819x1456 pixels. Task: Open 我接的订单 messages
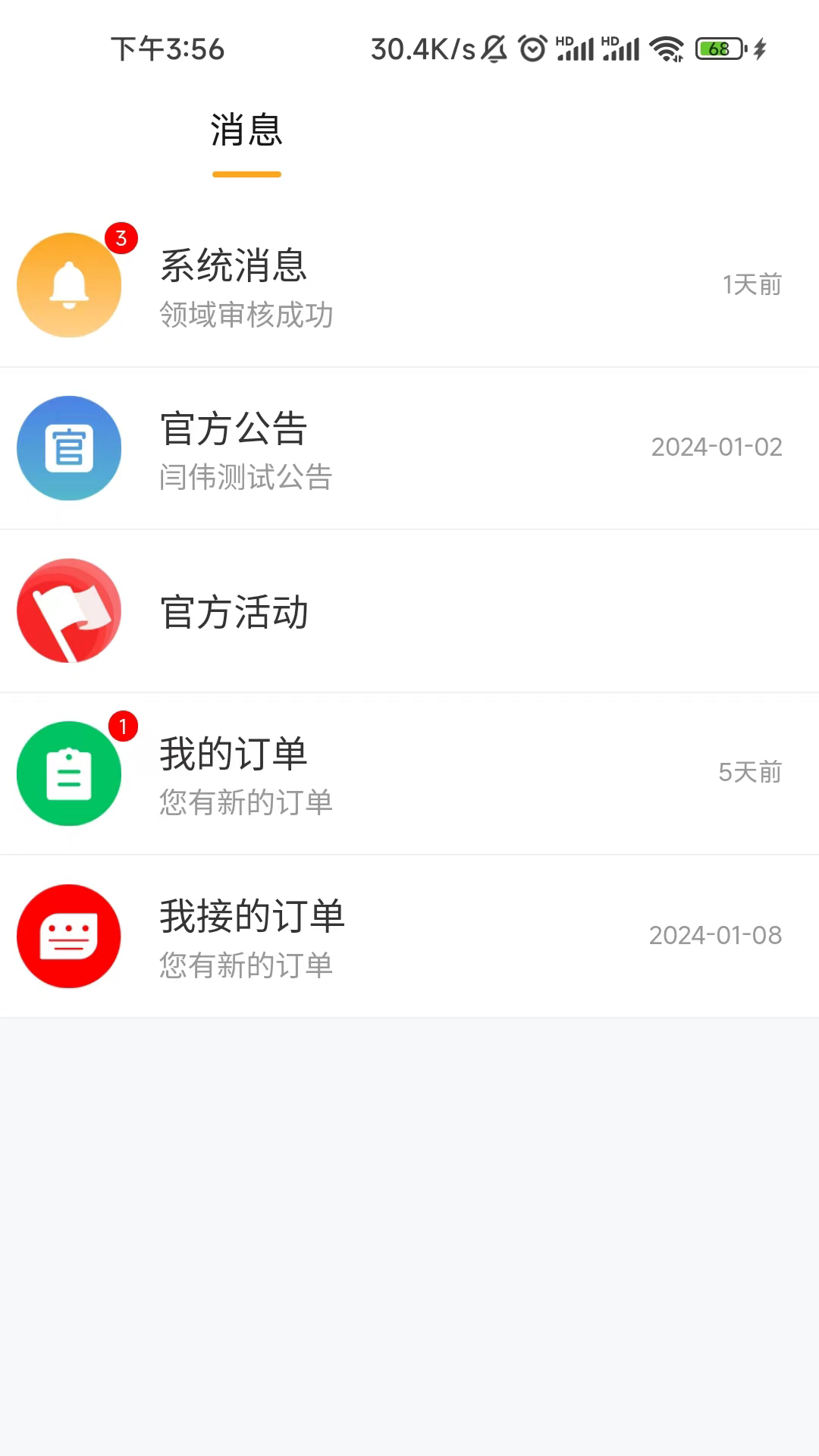click(409, 937)
